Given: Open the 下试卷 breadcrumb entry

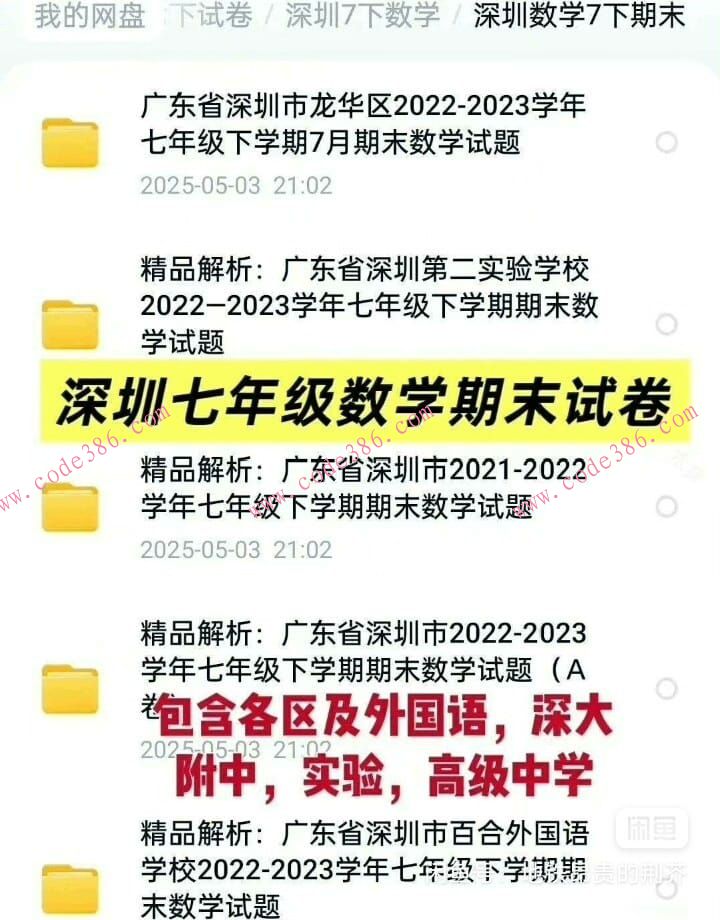Looking at the screenshot, I should [x=205, y=16].
